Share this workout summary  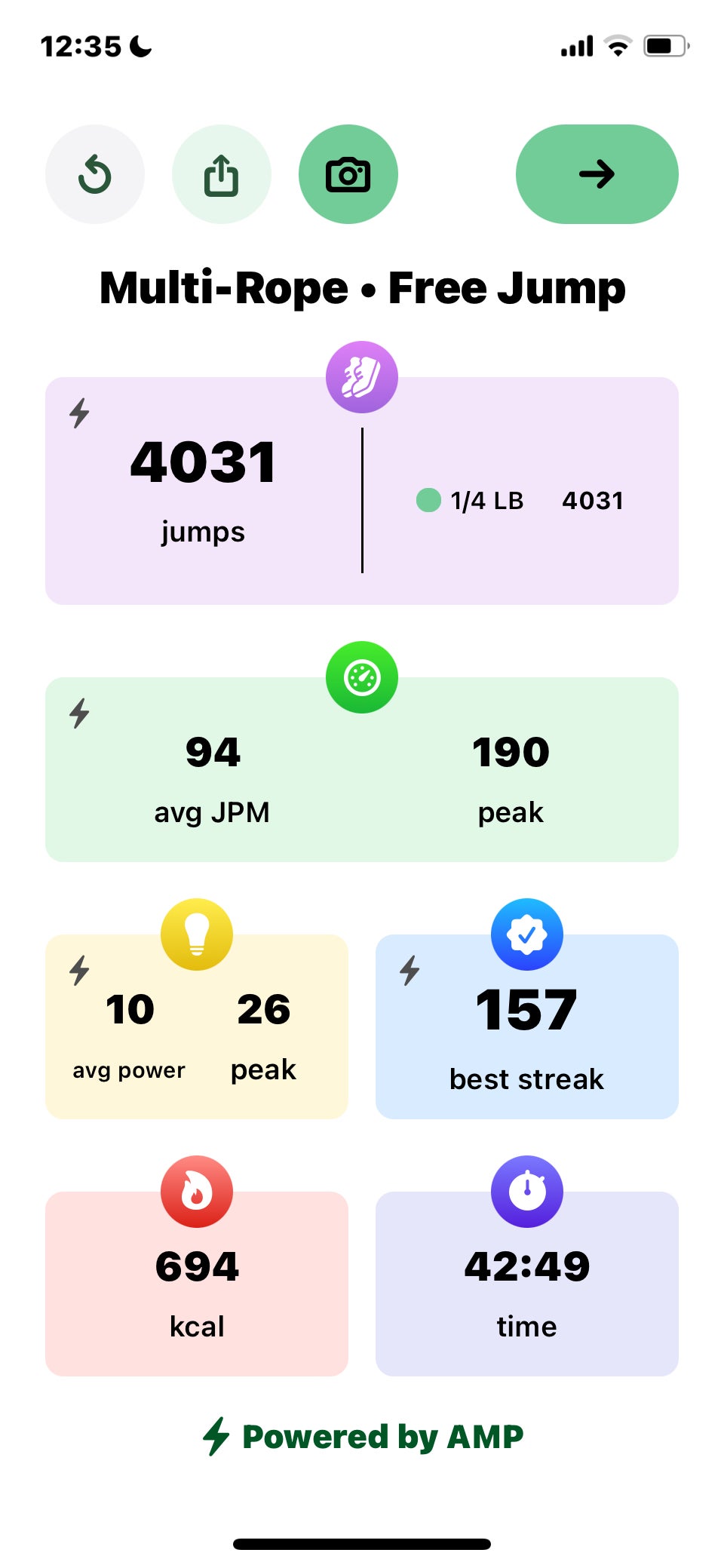(x=221, y=174)
